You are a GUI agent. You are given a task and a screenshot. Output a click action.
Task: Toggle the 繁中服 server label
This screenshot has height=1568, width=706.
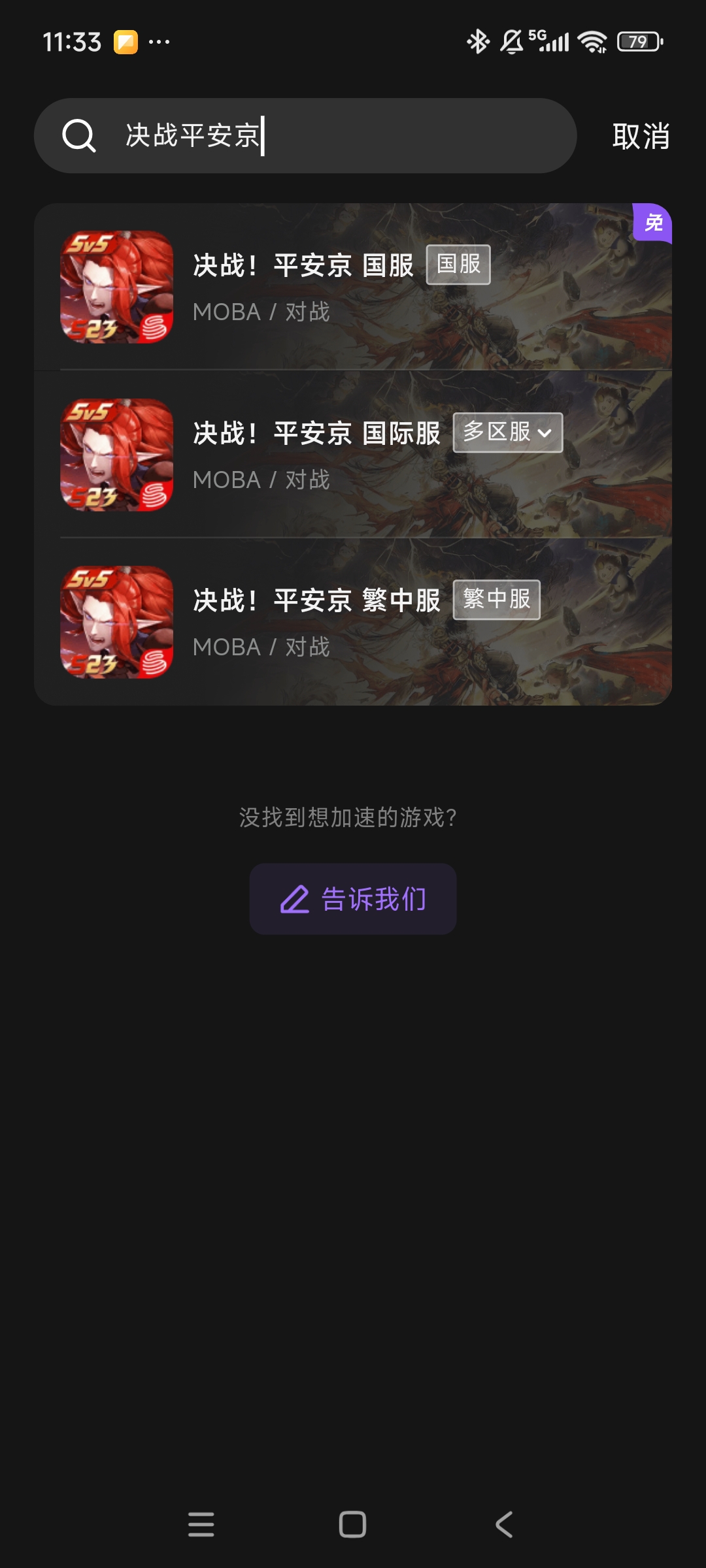pyautogui.click(x=496, y=600)
